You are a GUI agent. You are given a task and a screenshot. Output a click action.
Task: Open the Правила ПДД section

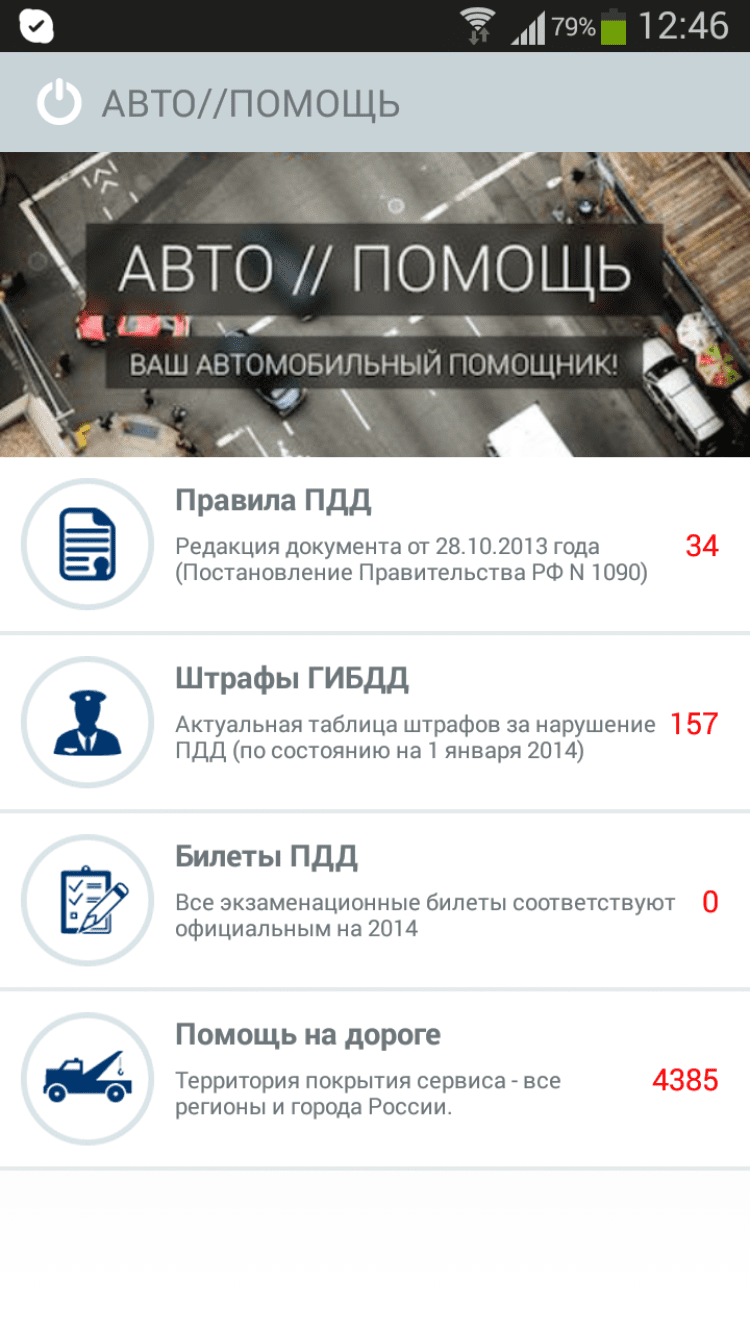point(374,545)
